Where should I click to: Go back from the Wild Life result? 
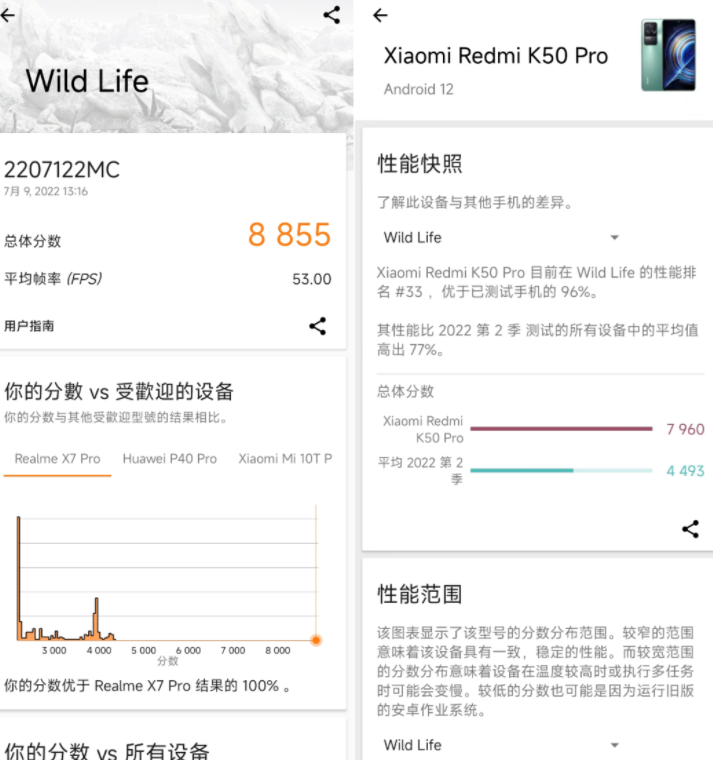pos(8,15)
